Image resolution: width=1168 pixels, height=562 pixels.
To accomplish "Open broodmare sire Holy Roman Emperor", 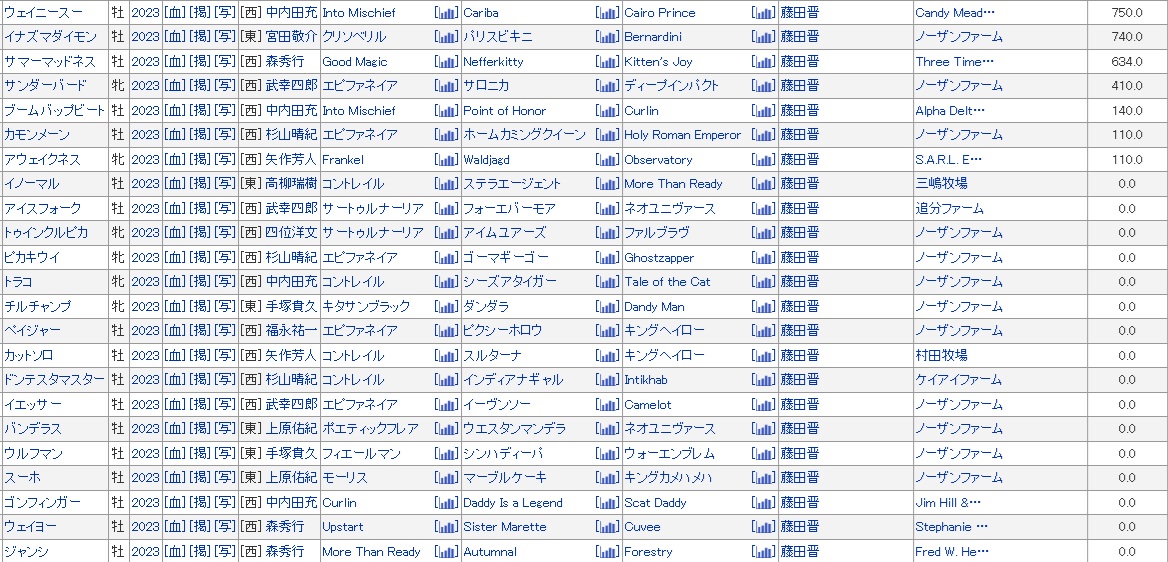I will pyautogui.click(x=682, y=135).
